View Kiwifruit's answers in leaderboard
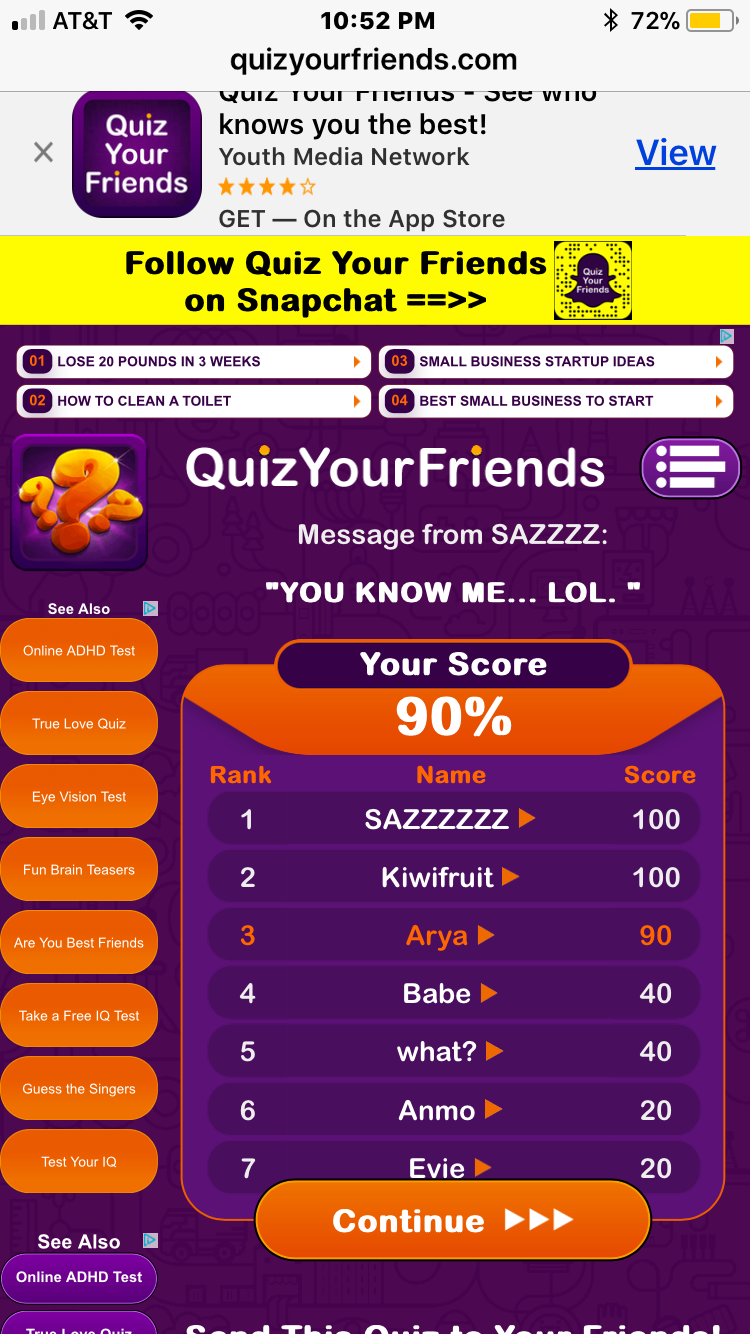 [x=453, y=878]
